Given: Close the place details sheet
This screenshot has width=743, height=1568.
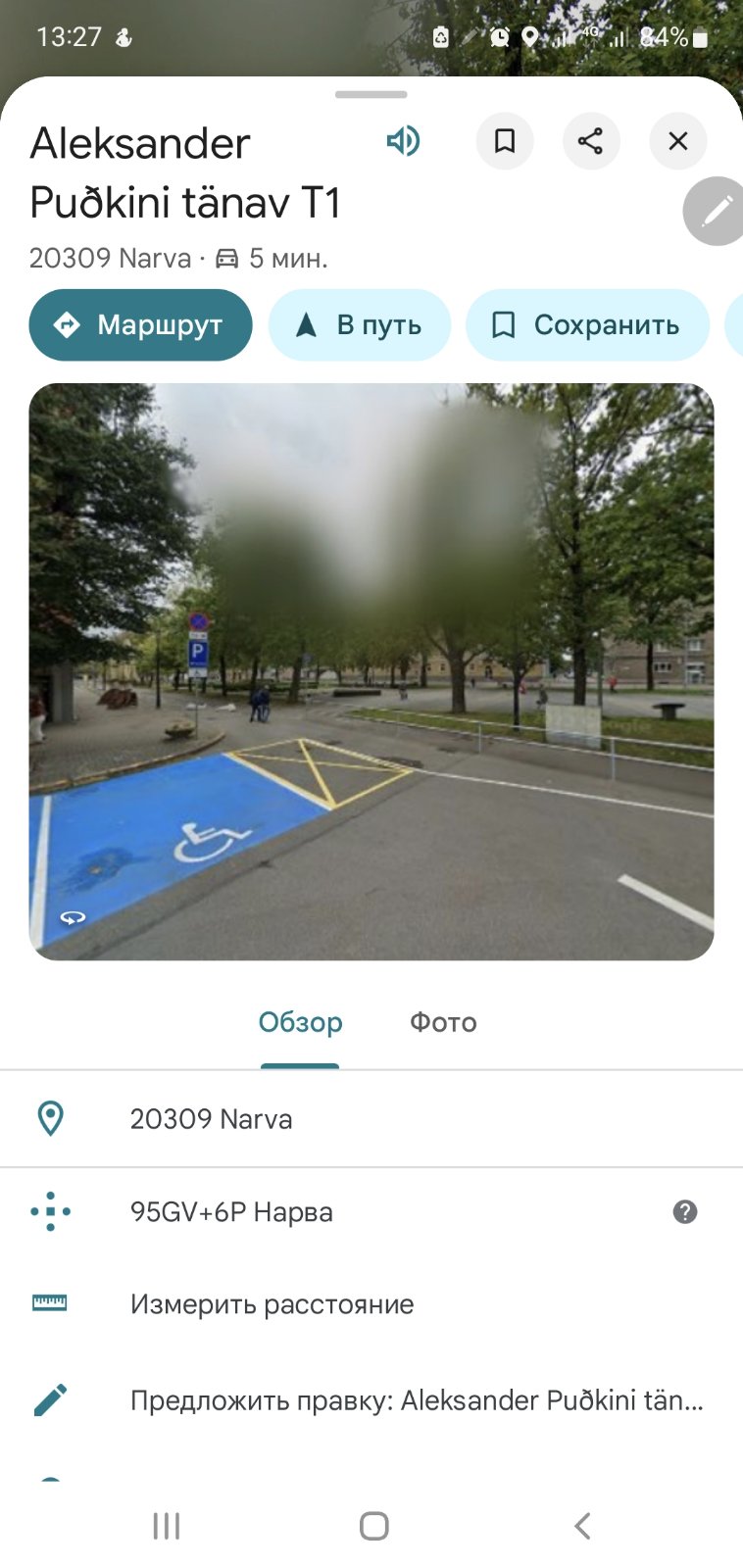Looking at the screenshot, I should pyautogui.click(x=677, y=141).
